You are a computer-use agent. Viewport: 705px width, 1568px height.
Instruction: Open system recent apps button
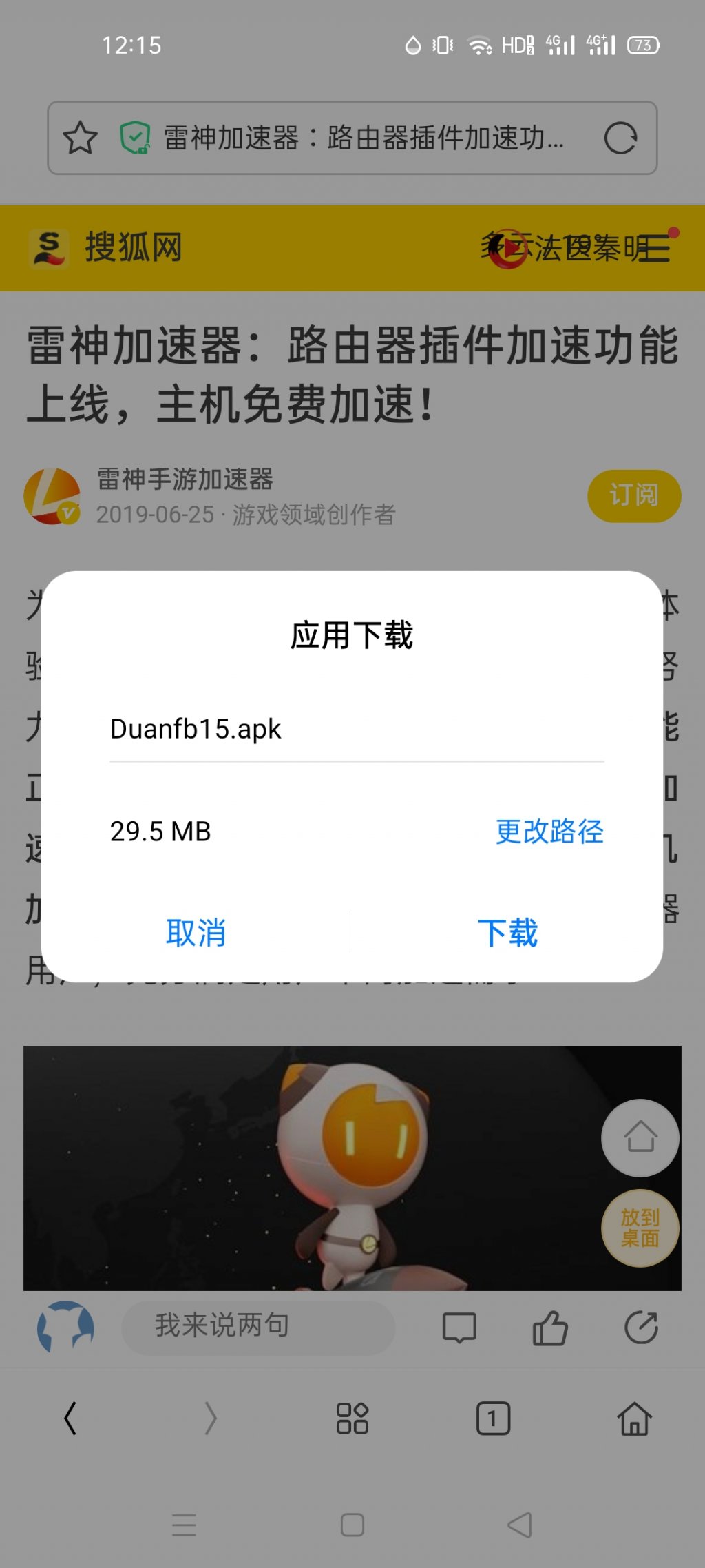click(184, 1525)
